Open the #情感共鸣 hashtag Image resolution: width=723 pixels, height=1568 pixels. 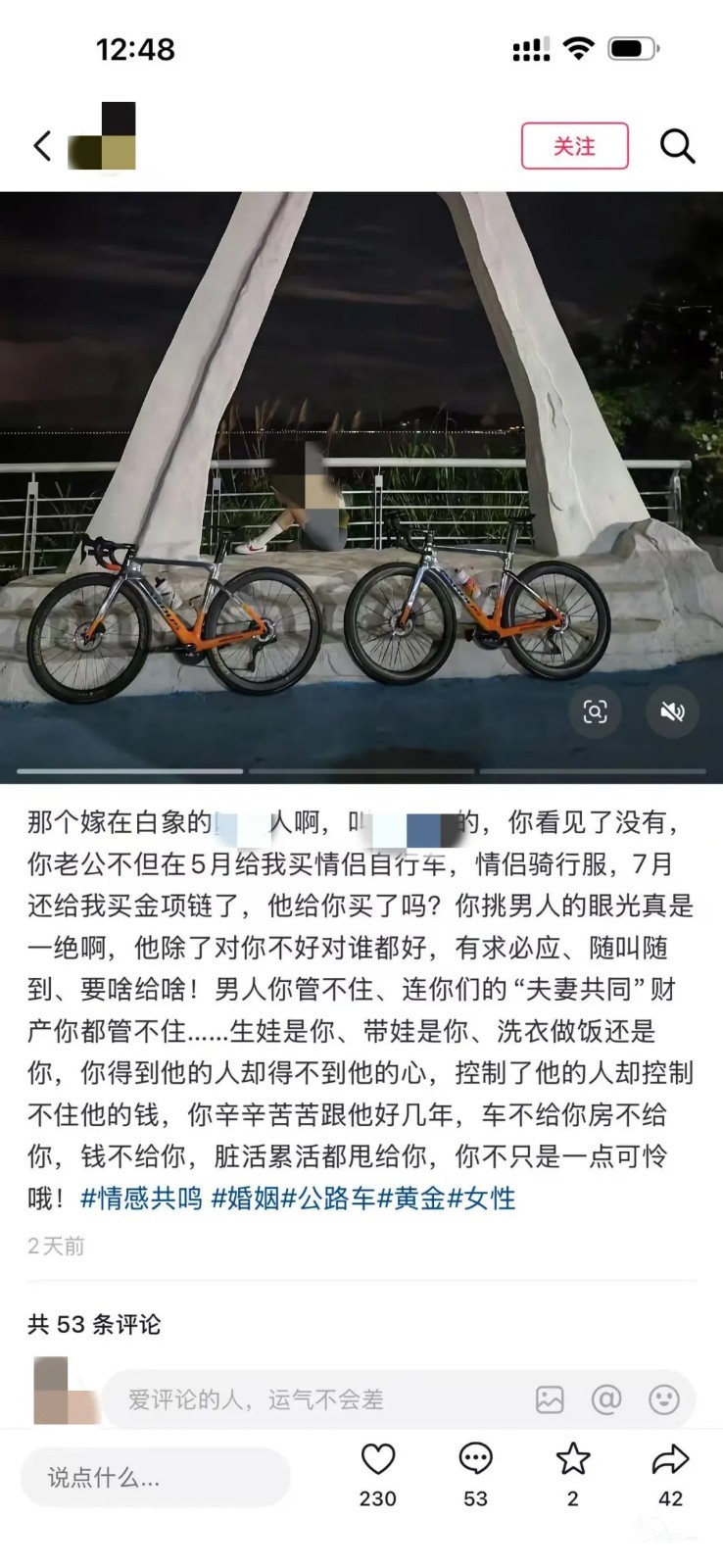coord(141,1198)
